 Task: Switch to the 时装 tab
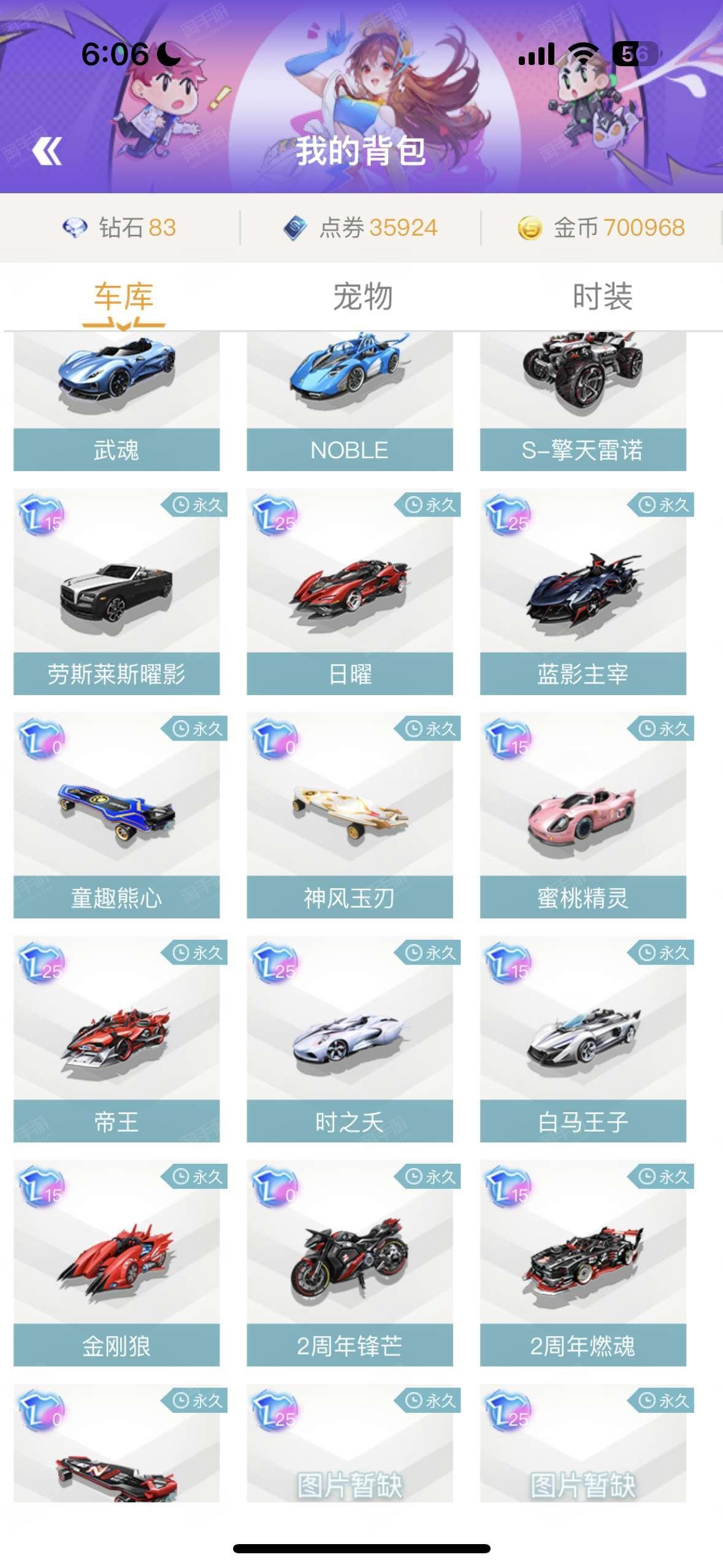point(602,297)
